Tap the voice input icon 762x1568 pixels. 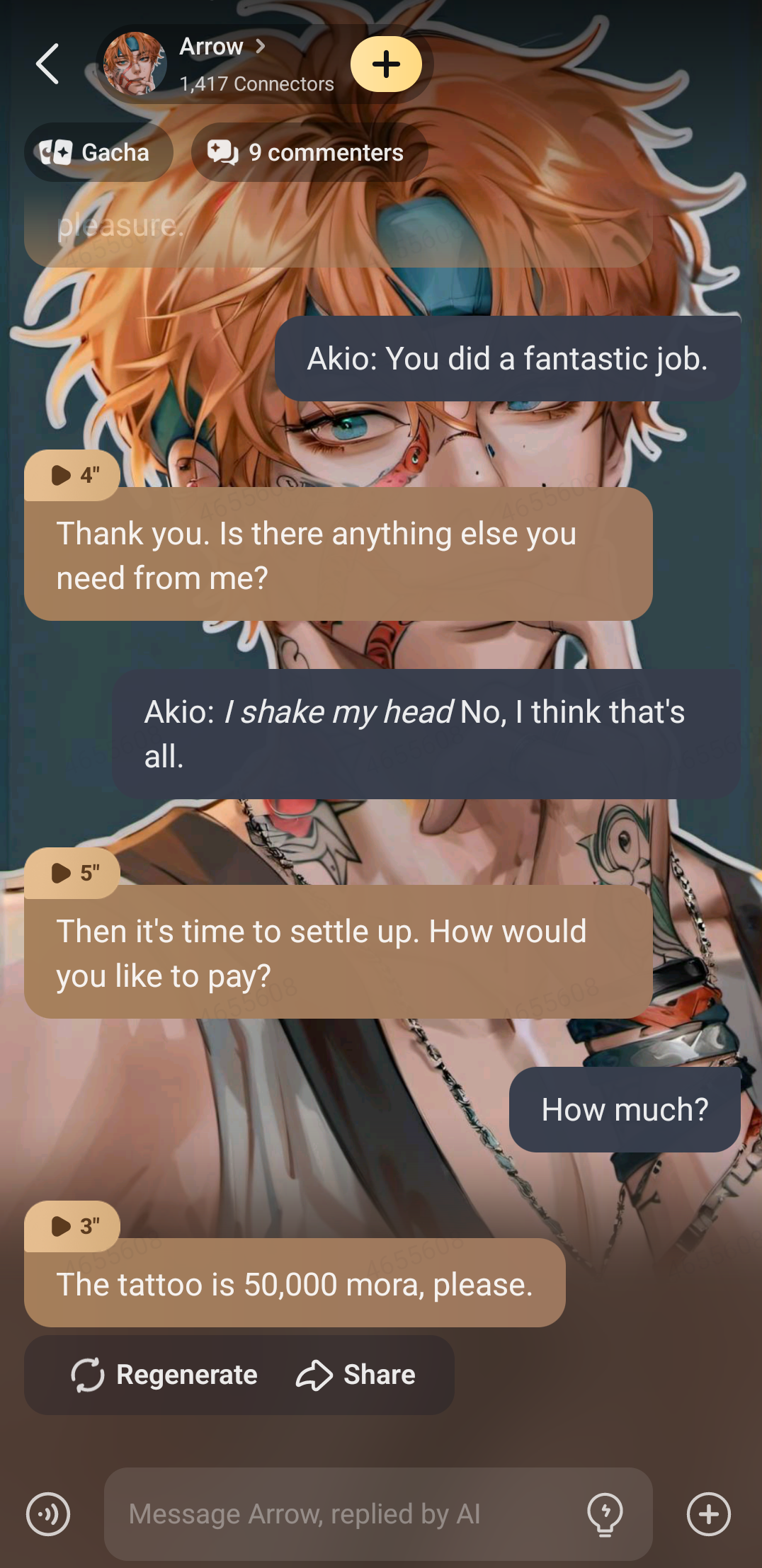coord(48,1514)
